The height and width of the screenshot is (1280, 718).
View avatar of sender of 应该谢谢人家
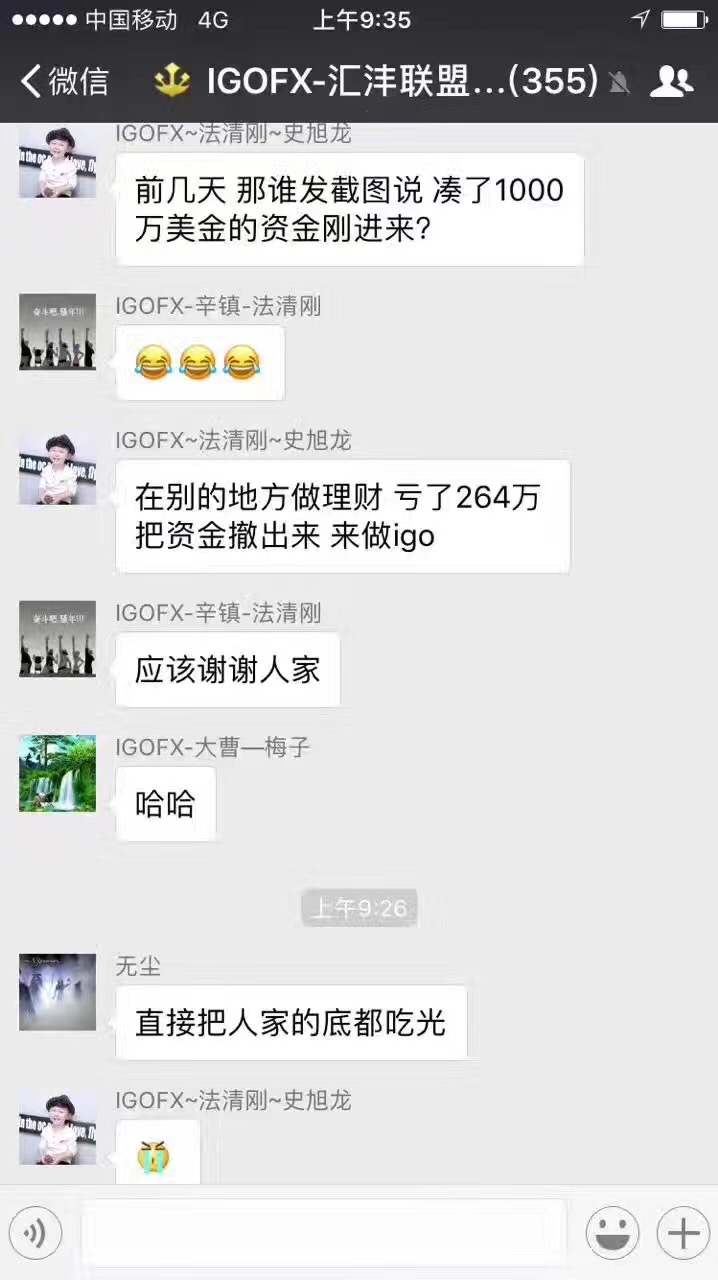57,638
